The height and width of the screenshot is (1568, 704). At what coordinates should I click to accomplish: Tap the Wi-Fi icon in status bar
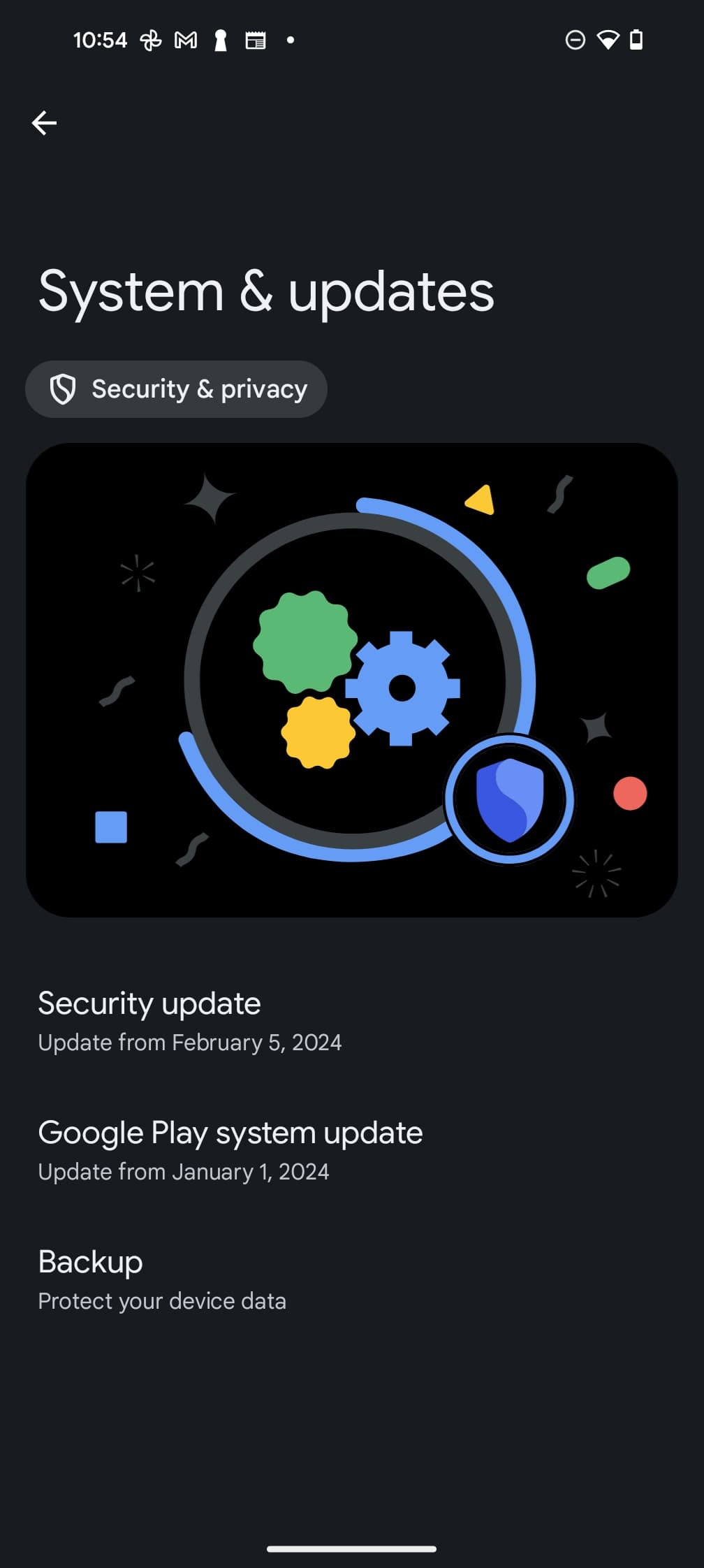pyautogui.click(x=608, y=41)
